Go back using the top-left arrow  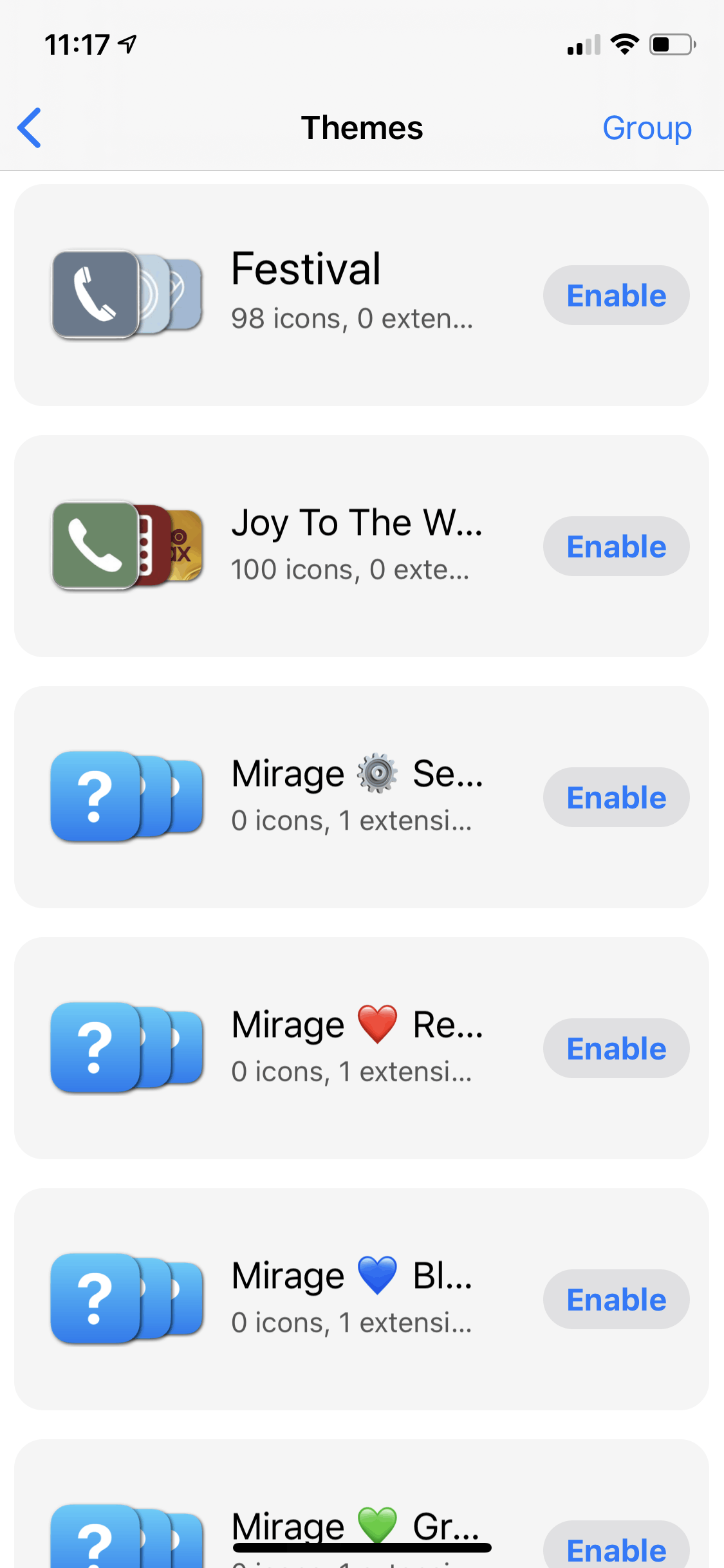point(30,127)
